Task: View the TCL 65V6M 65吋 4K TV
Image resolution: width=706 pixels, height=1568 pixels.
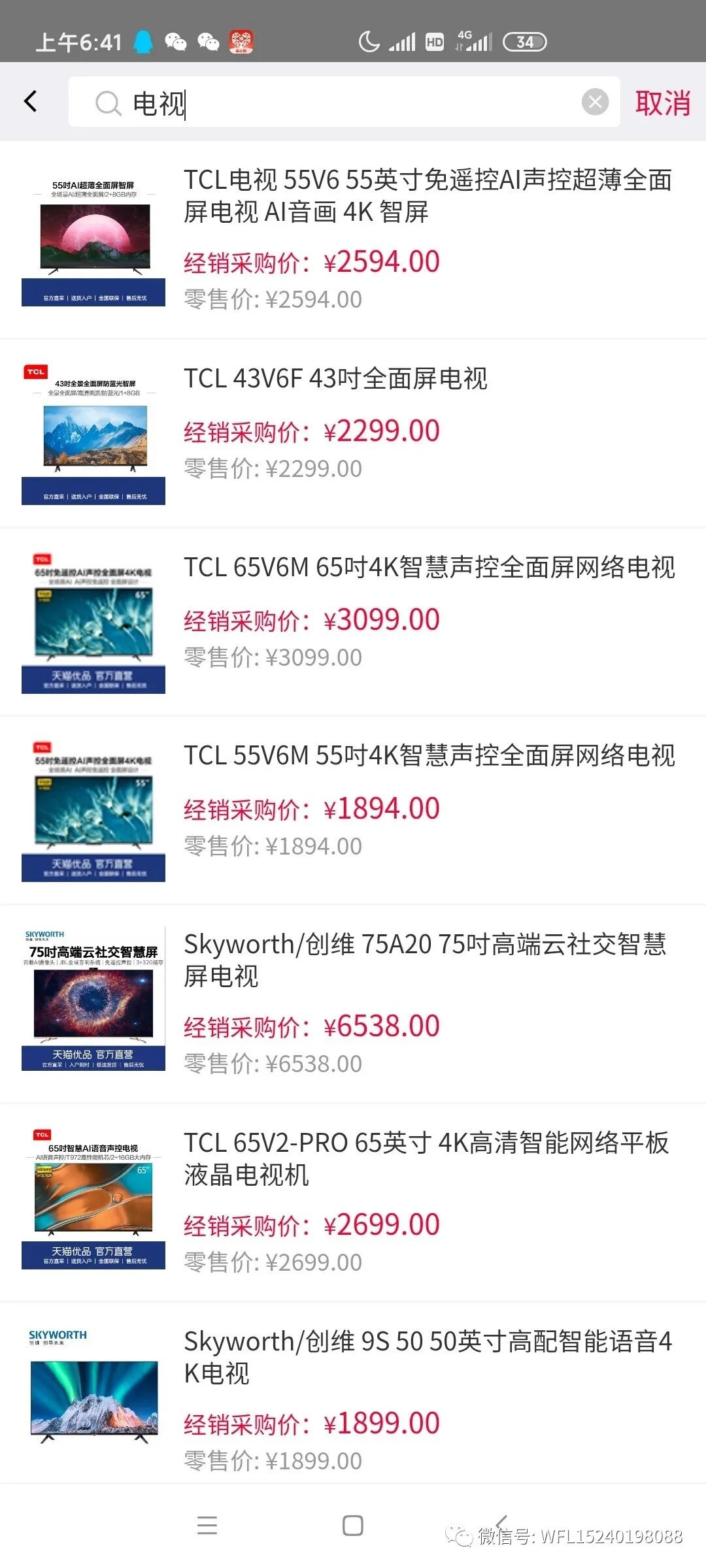Action: (x=429, y=567)
